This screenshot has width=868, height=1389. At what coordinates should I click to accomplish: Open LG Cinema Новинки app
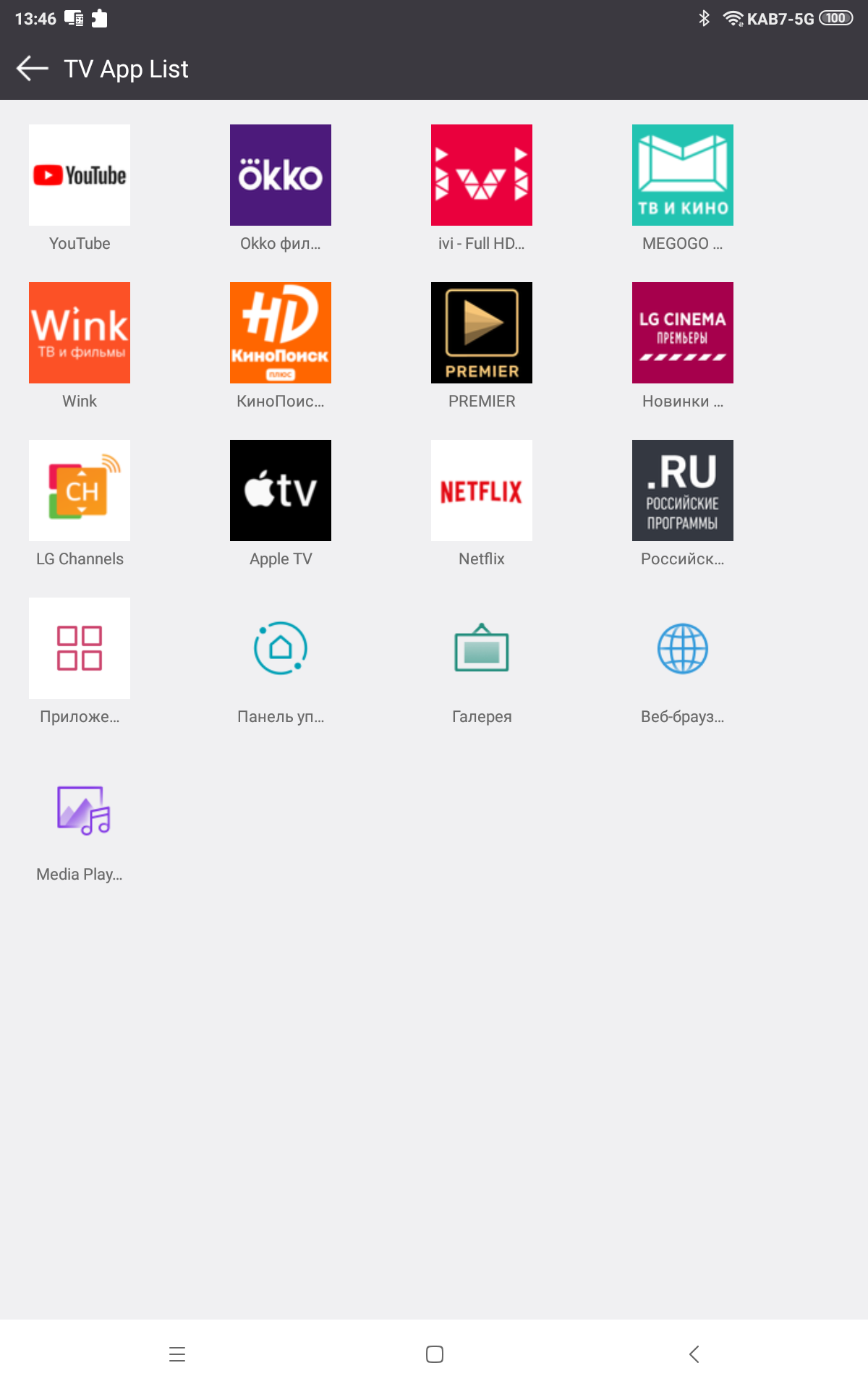(x=683, y=333)
